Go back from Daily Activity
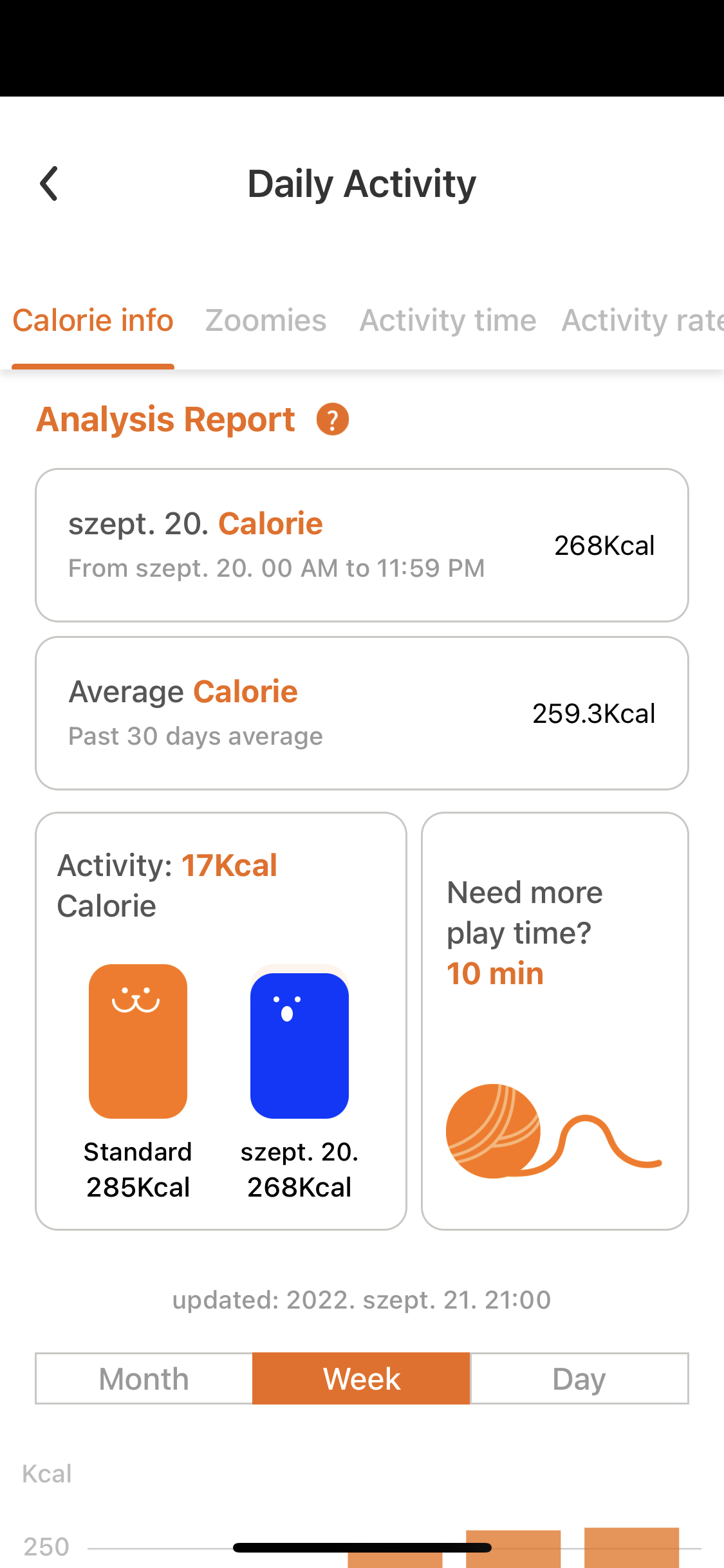The height and width of the screenshot is (1568, 724). (49, 184)
